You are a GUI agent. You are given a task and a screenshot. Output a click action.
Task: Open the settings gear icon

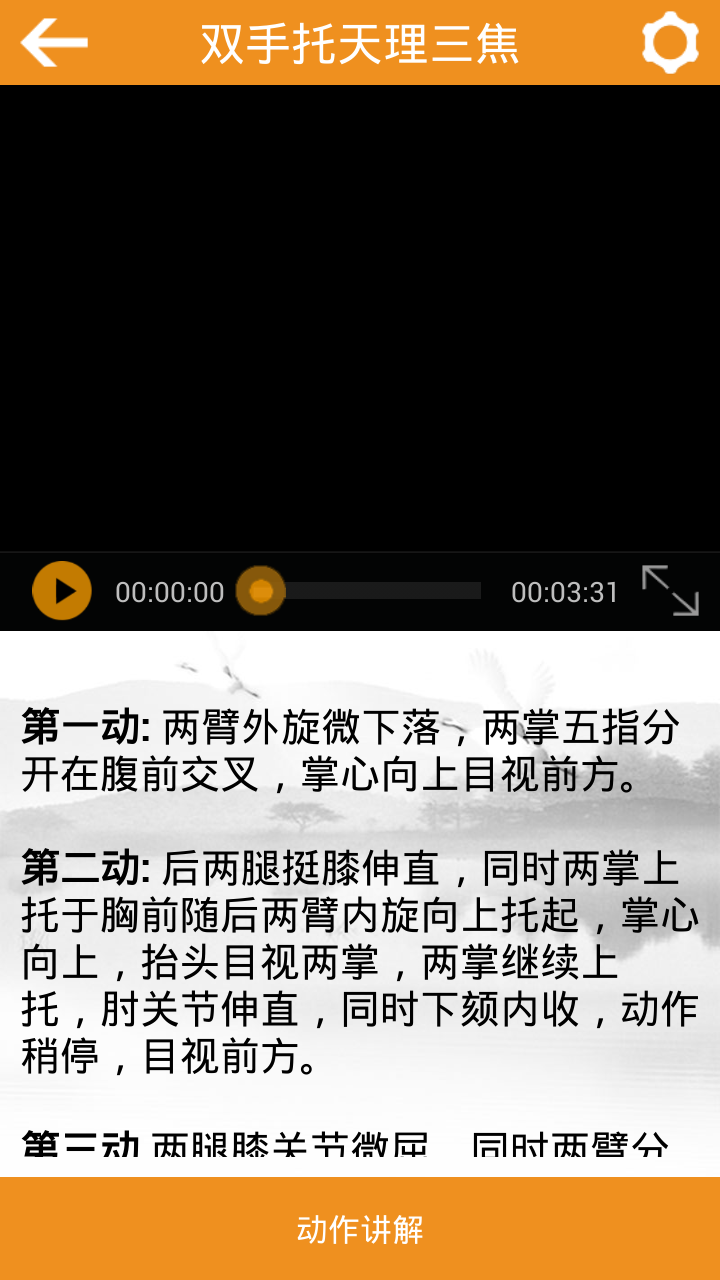[x=669, y=43]
